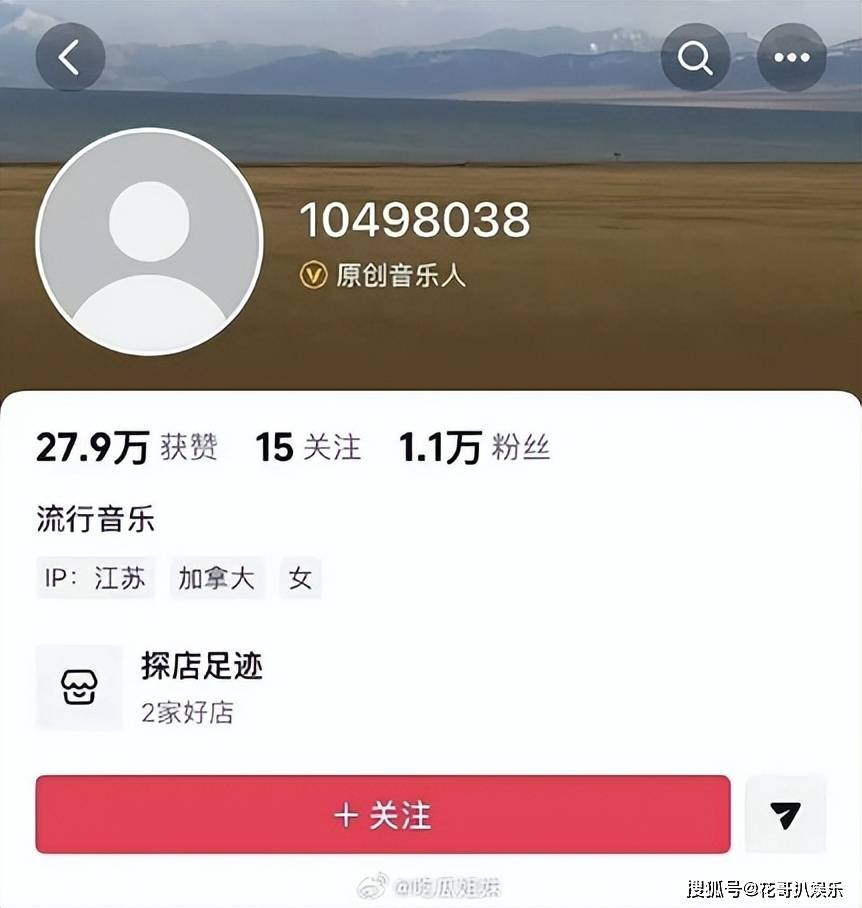862x908 pixels.
Task: Click the back arrow at top left
Action: click(69, 57)
